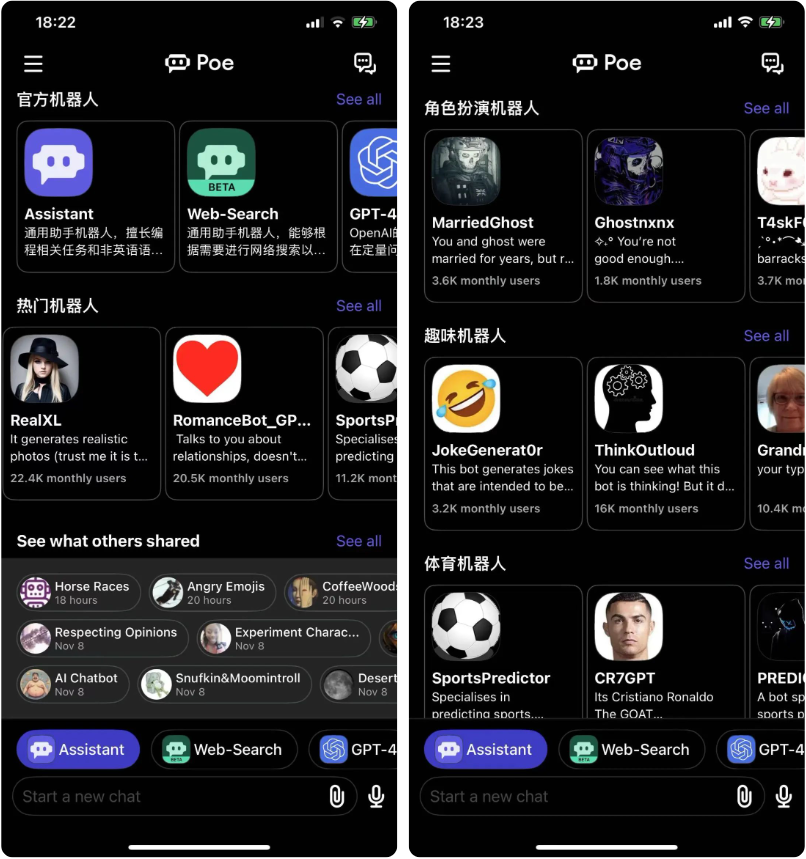Open the shared Snufkin&Moomintroll chat
Image resolution: width=806 pixels, height=859 pixels.
tap(224, 684)
